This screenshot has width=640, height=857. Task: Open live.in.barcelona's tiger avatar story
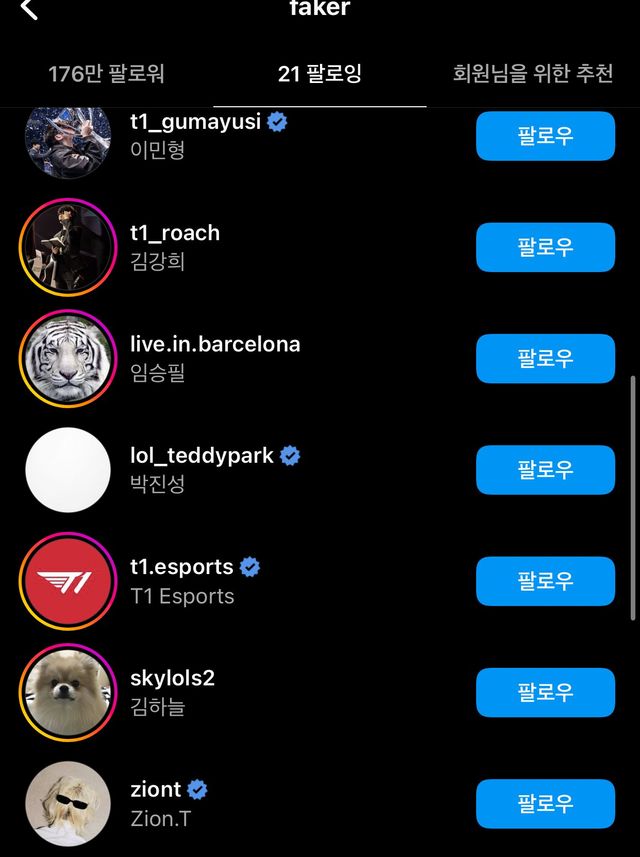[68, 358]
